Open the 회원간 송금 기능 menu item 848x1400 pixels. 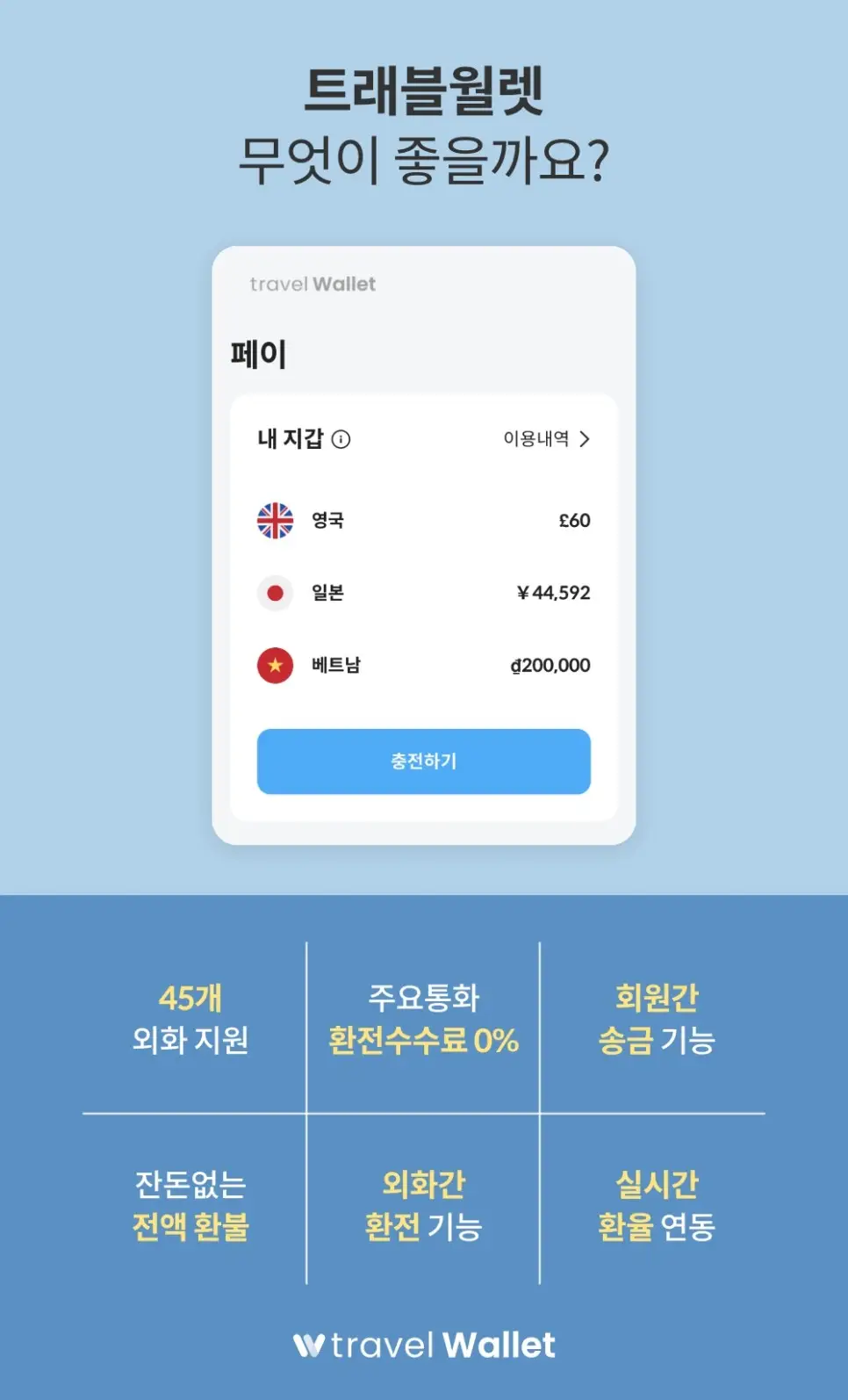pos(657,1019)
